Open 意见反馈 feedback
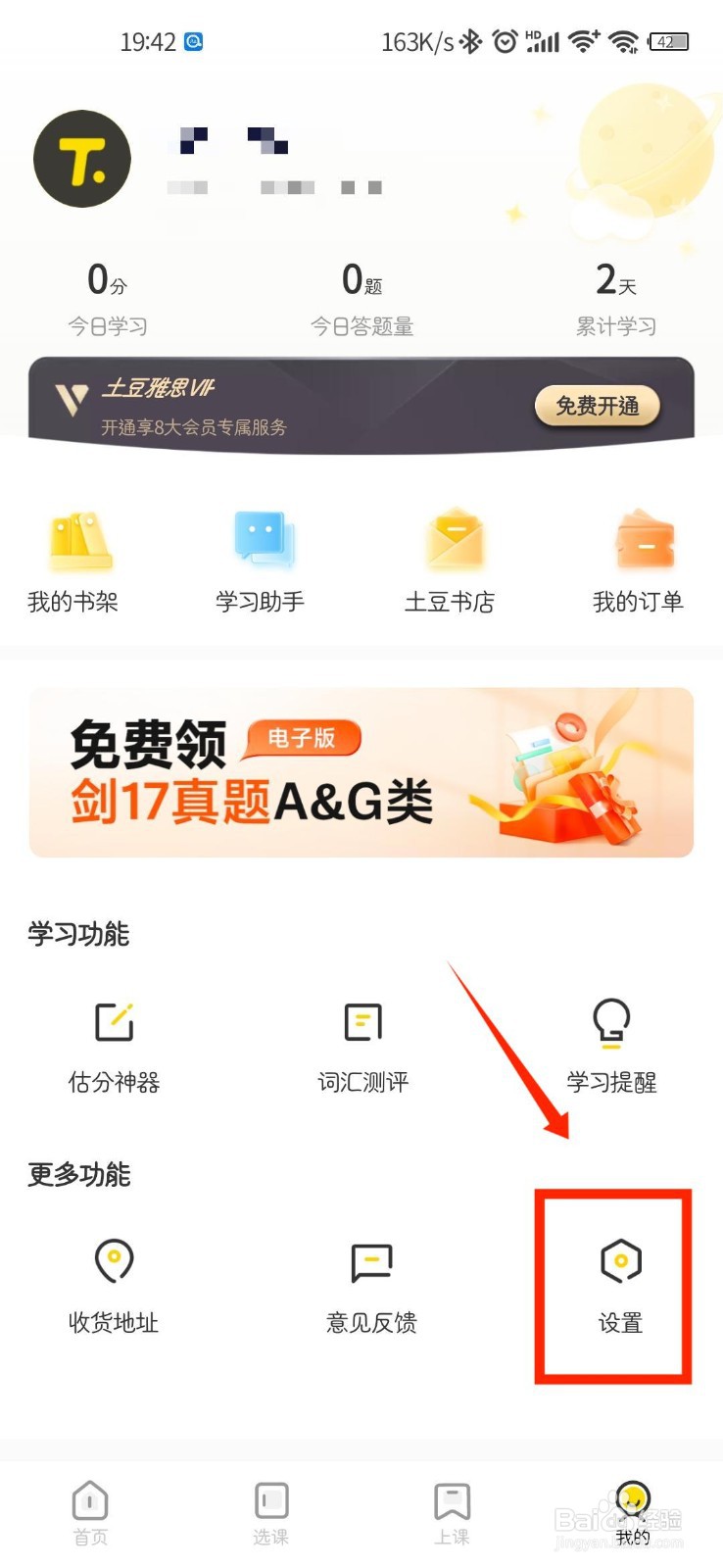723x1568 pixels. (370, 1284)
